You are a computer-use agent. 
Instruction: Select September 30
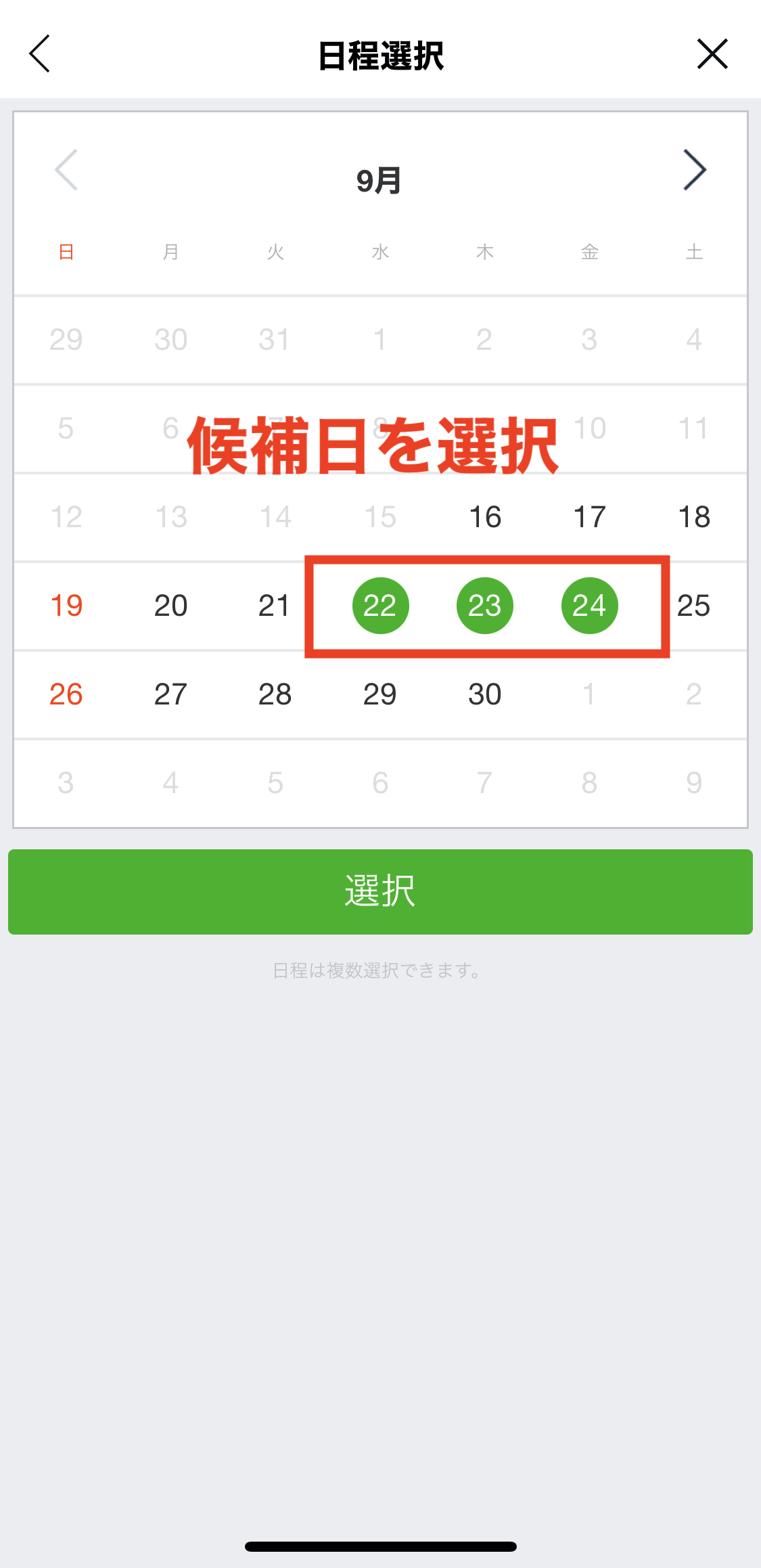(x=484, y=694)
